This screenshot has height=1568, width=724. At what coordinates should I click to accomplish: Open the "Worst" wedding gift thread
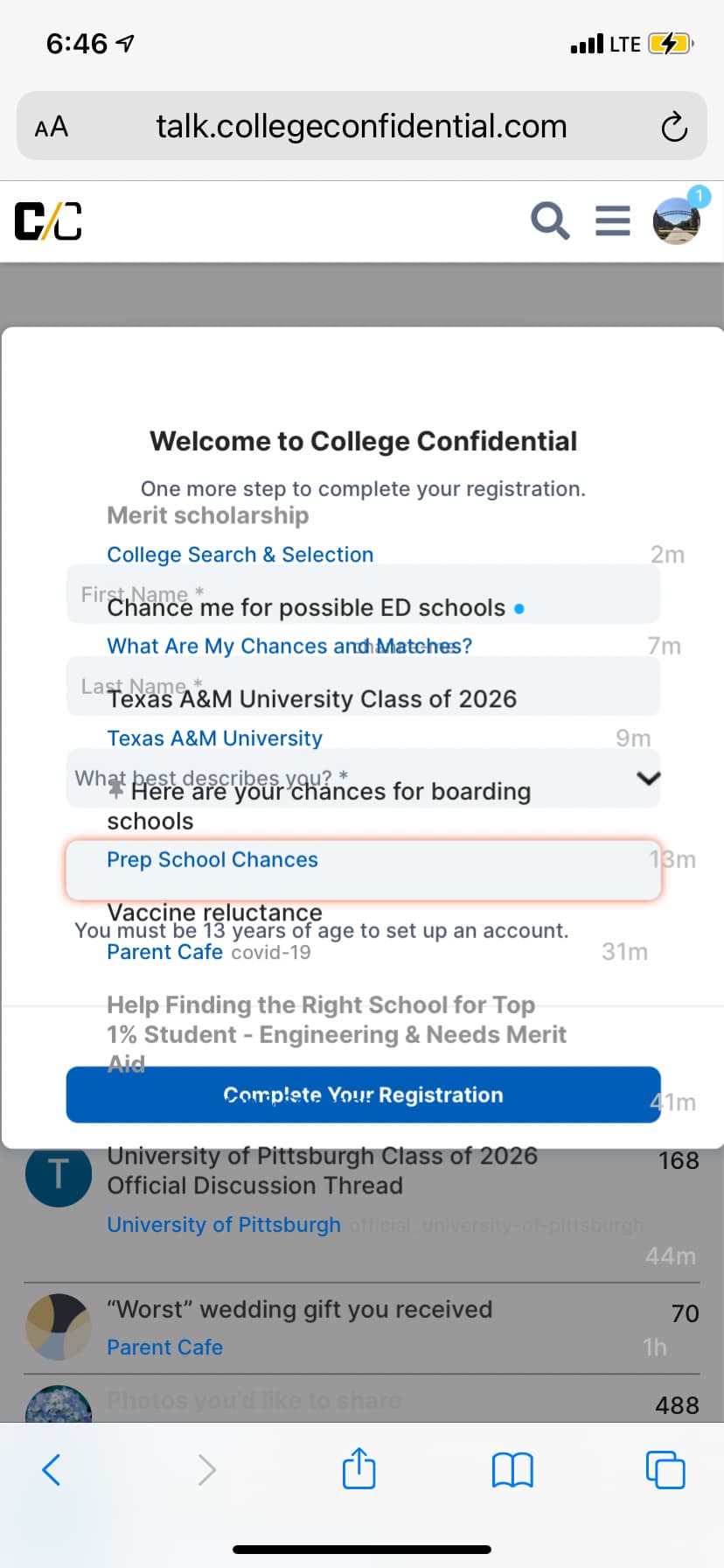[x=300, y=1309]
